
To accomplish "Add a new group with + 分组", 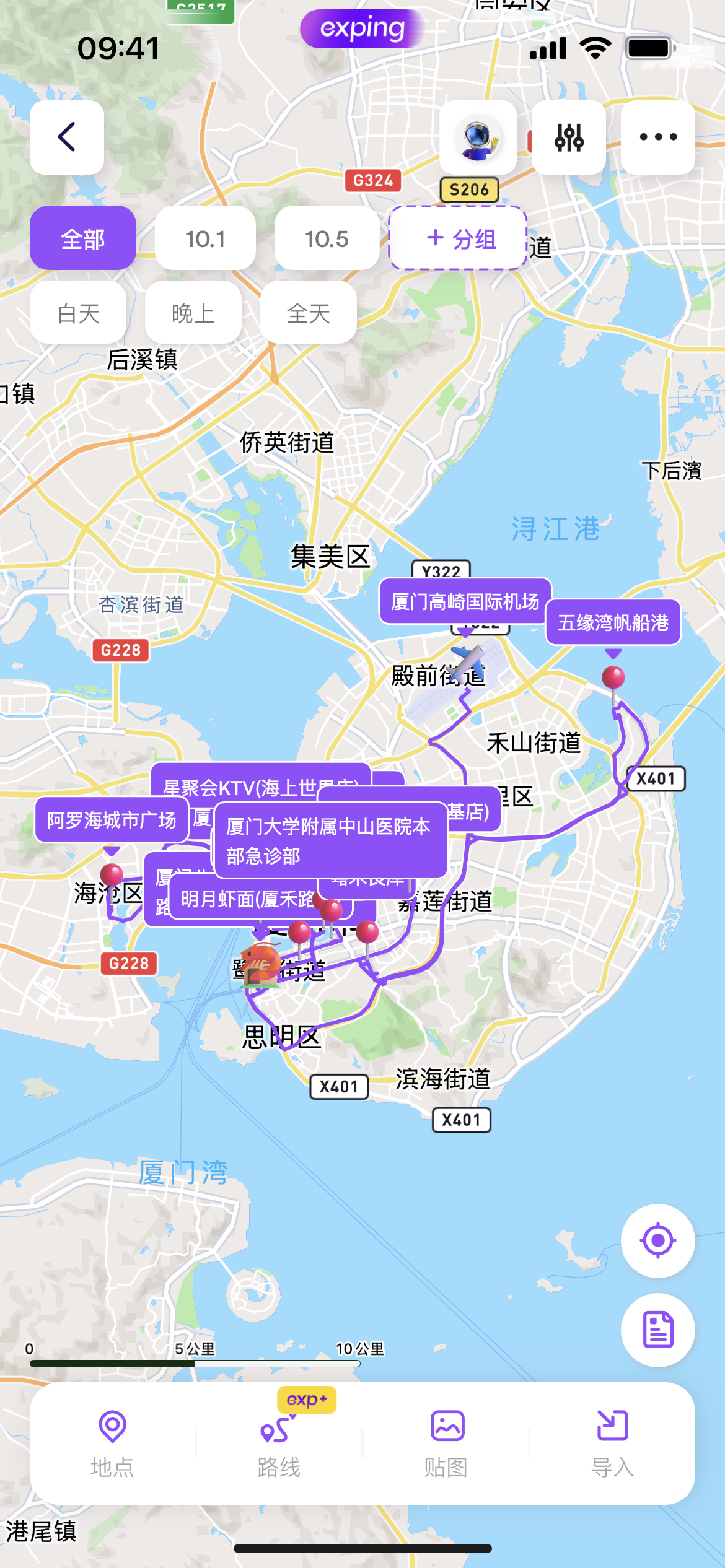I will click(x=458, y=238).
